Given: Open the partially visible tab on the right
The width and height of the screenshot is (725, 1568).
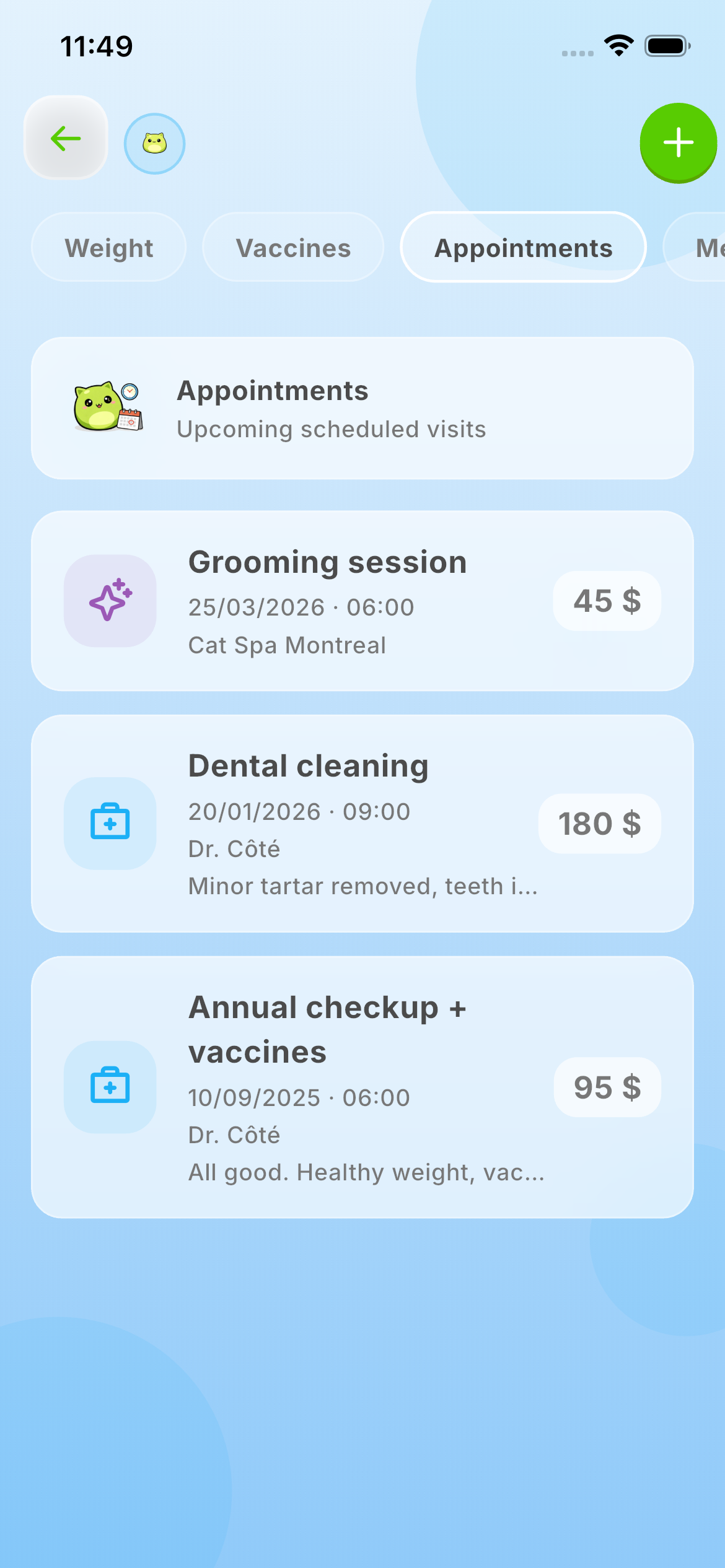Looking at the screenshot, I should pos(706,246).
